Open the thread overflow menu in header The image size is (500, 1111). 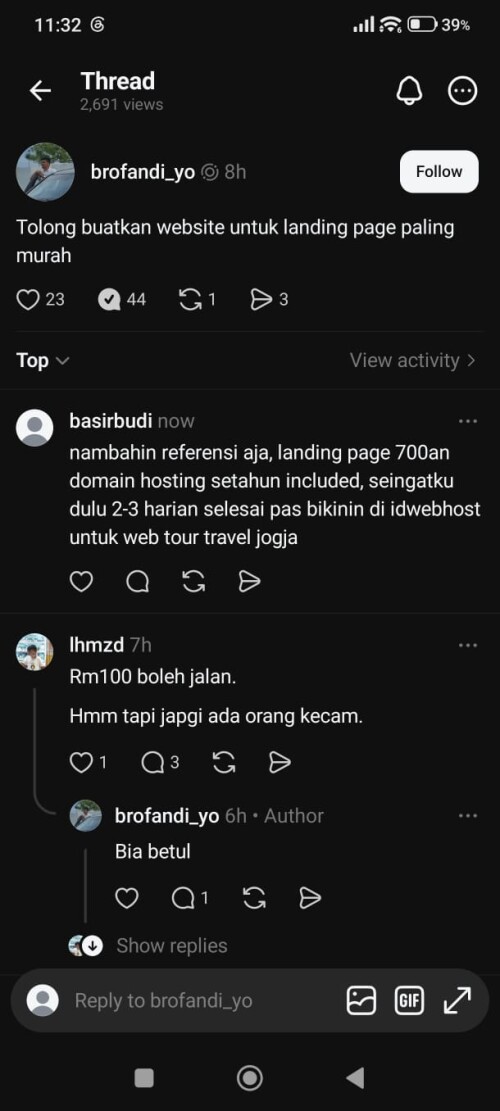463,91
